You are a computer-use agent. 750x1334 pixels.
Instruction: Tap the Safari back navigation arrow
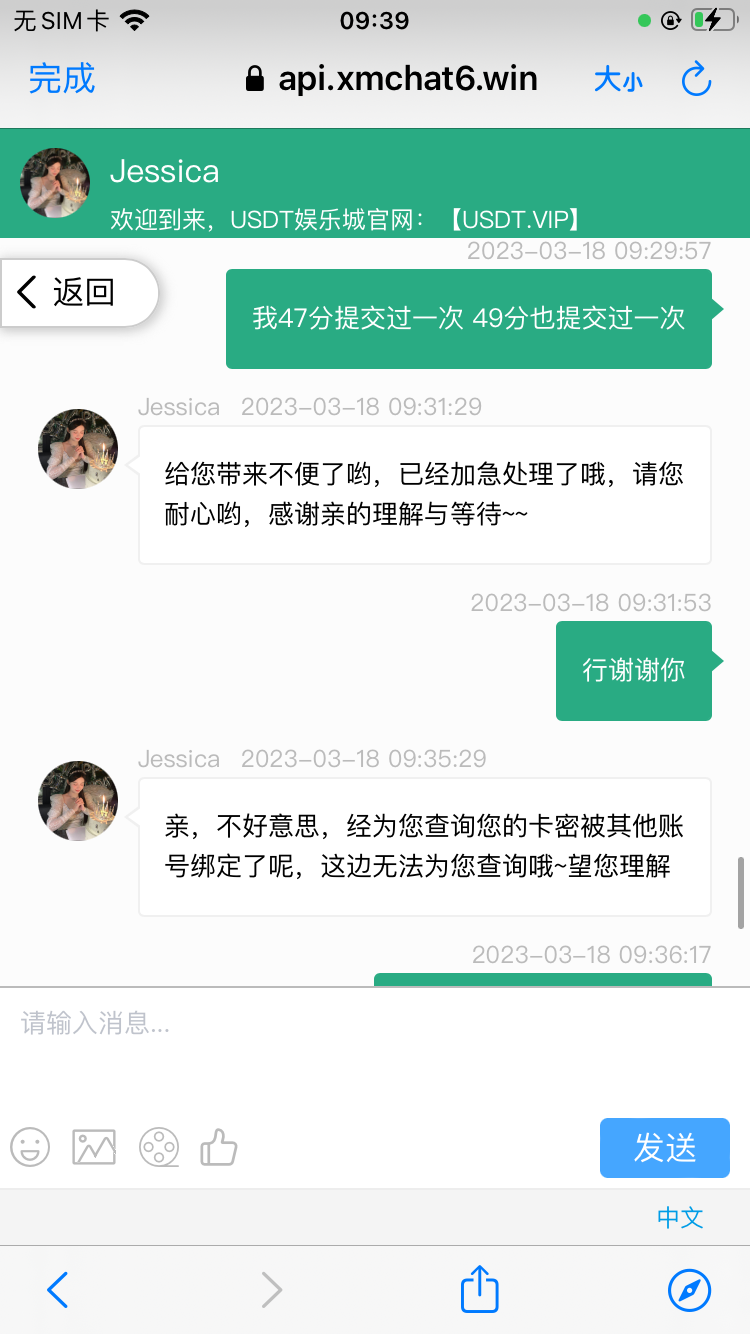click(x=56, y=1289)
